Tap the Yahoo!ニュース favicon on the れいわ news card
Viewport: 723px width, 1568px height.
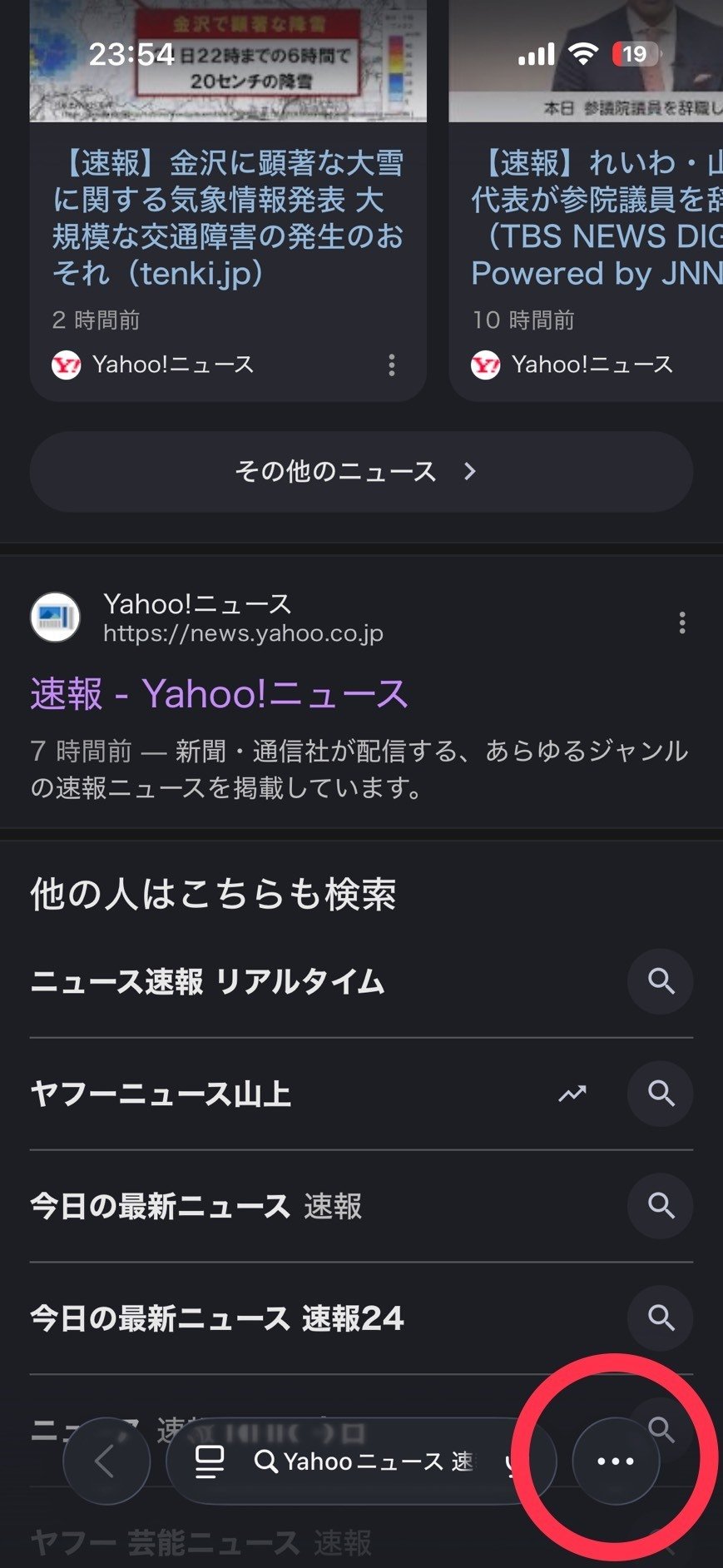coord(487,364)
